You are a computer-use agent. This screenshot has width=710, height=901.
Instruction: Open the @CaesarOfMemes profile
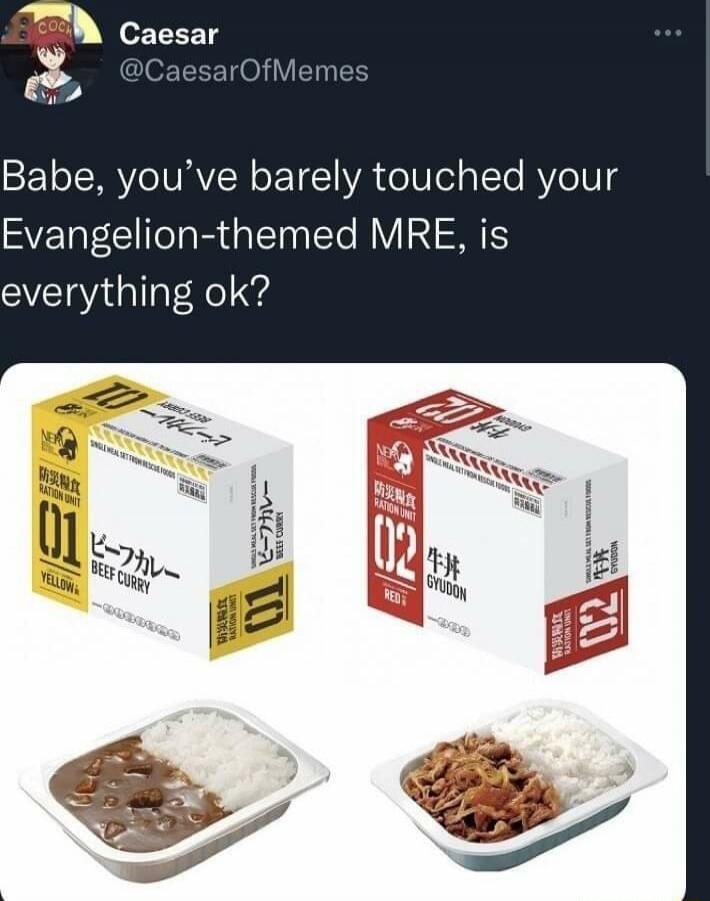(x=244, y=71)
